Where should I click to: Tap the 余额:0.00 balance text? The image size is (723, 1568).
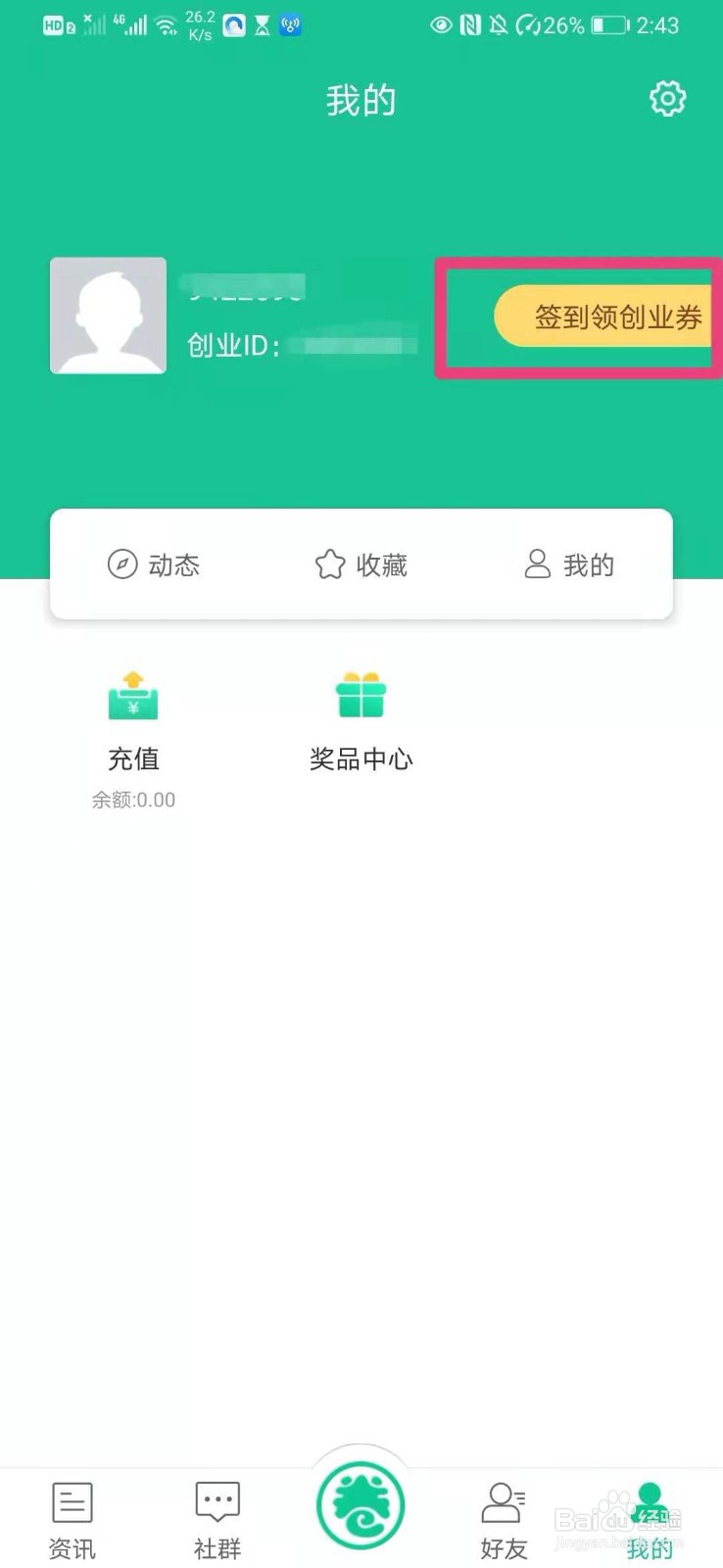tap(132, 799)
